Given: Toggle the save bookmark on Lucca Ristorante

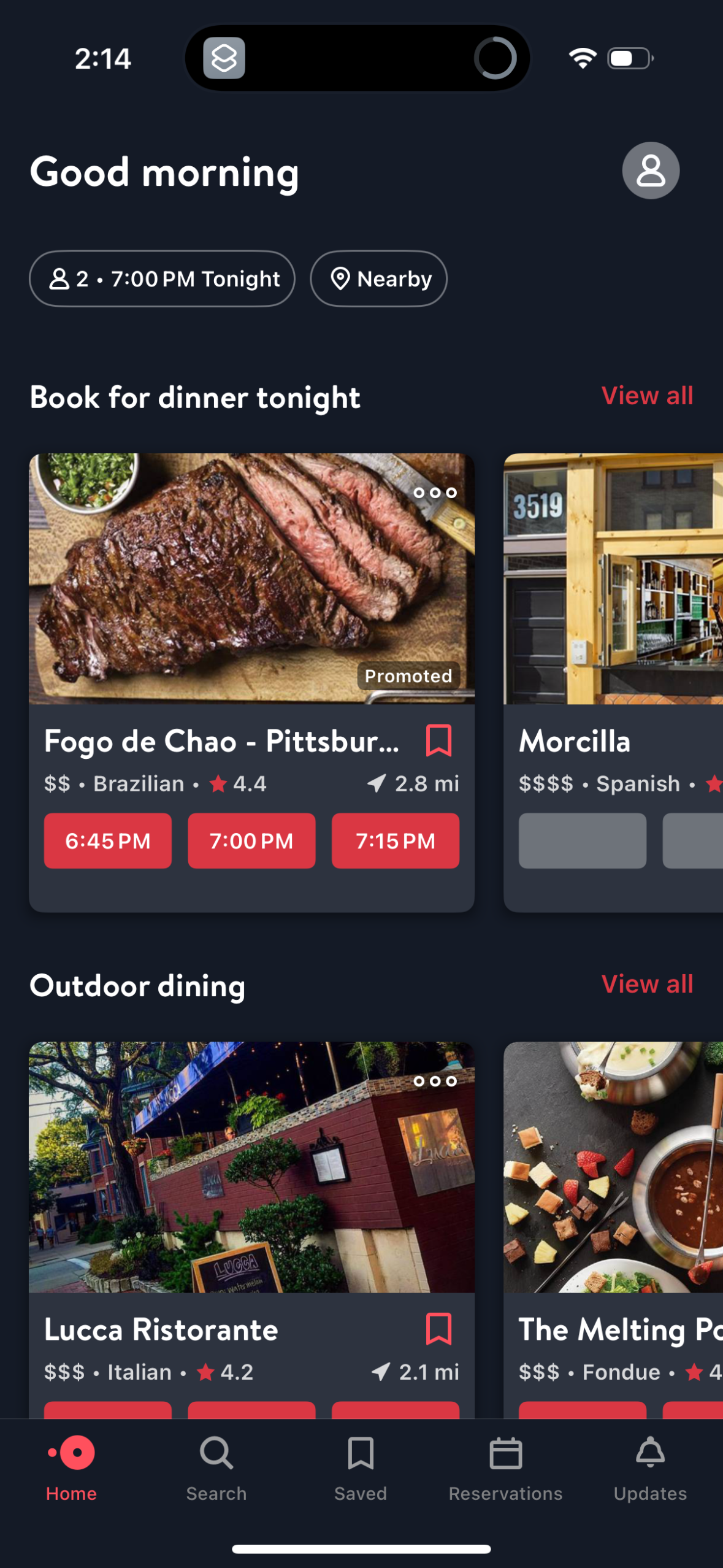Looking at the screenshot, I should coord(439,1329).
